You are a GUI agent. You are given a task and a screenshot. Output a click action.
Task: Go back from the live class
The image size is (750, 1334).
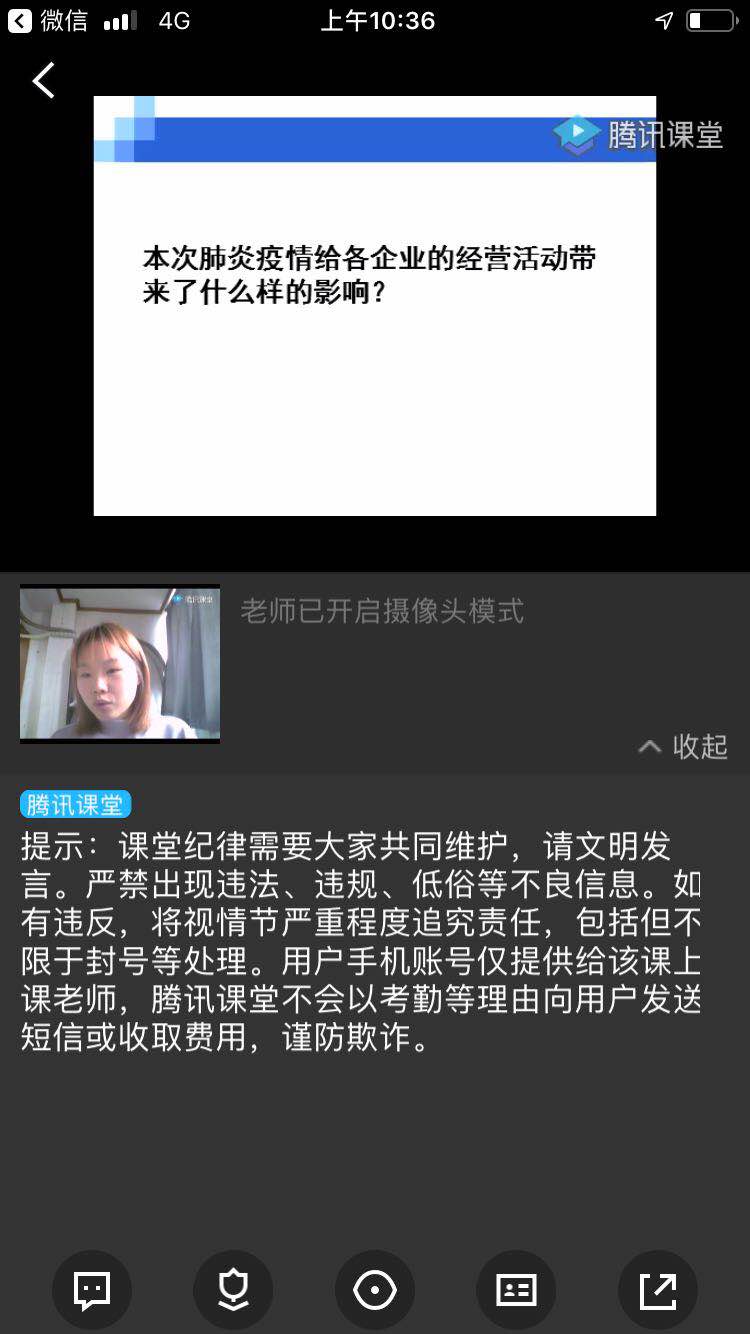43,80
